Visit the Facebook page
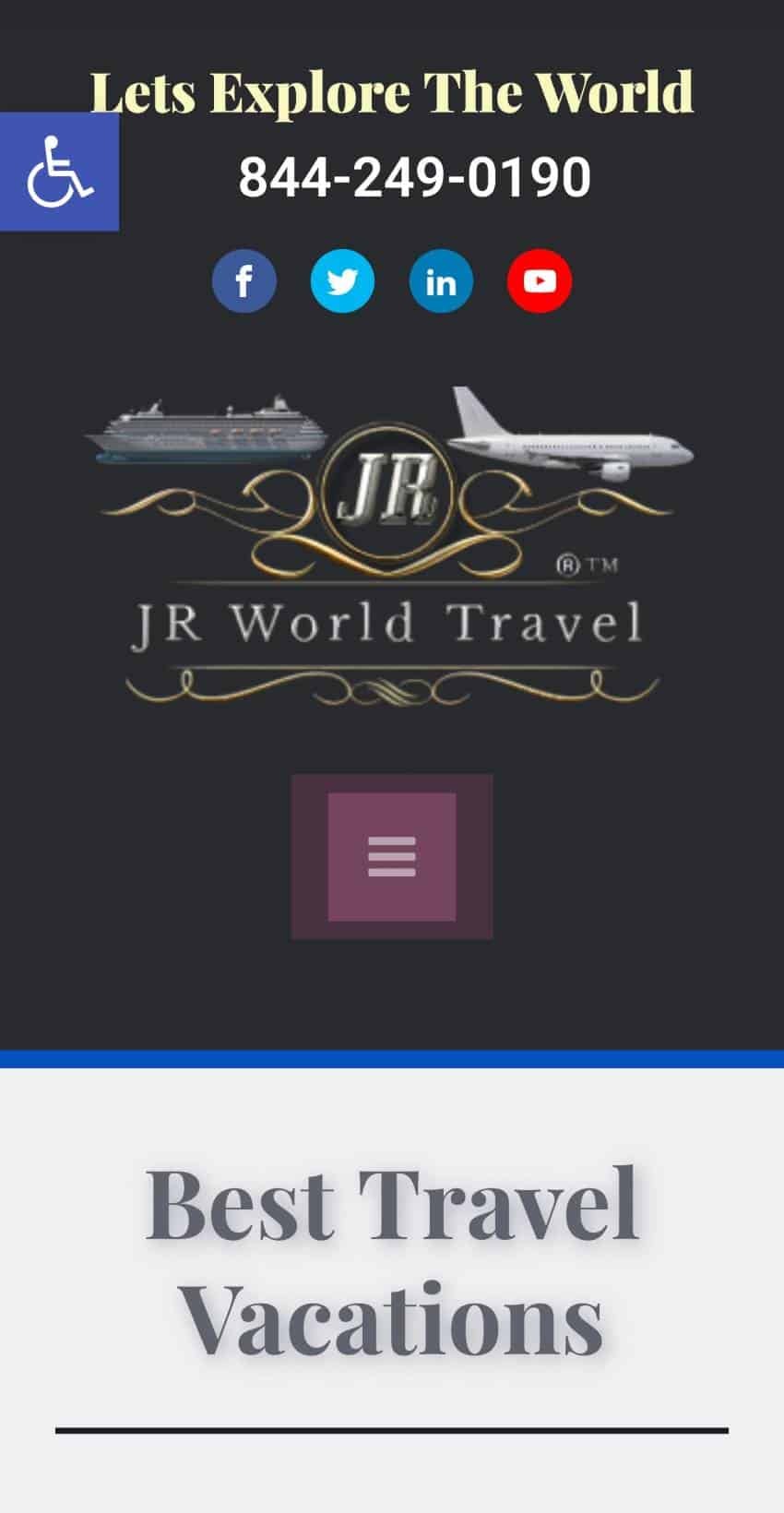The height and width of the screenshot is (1513, 784). 244,281
